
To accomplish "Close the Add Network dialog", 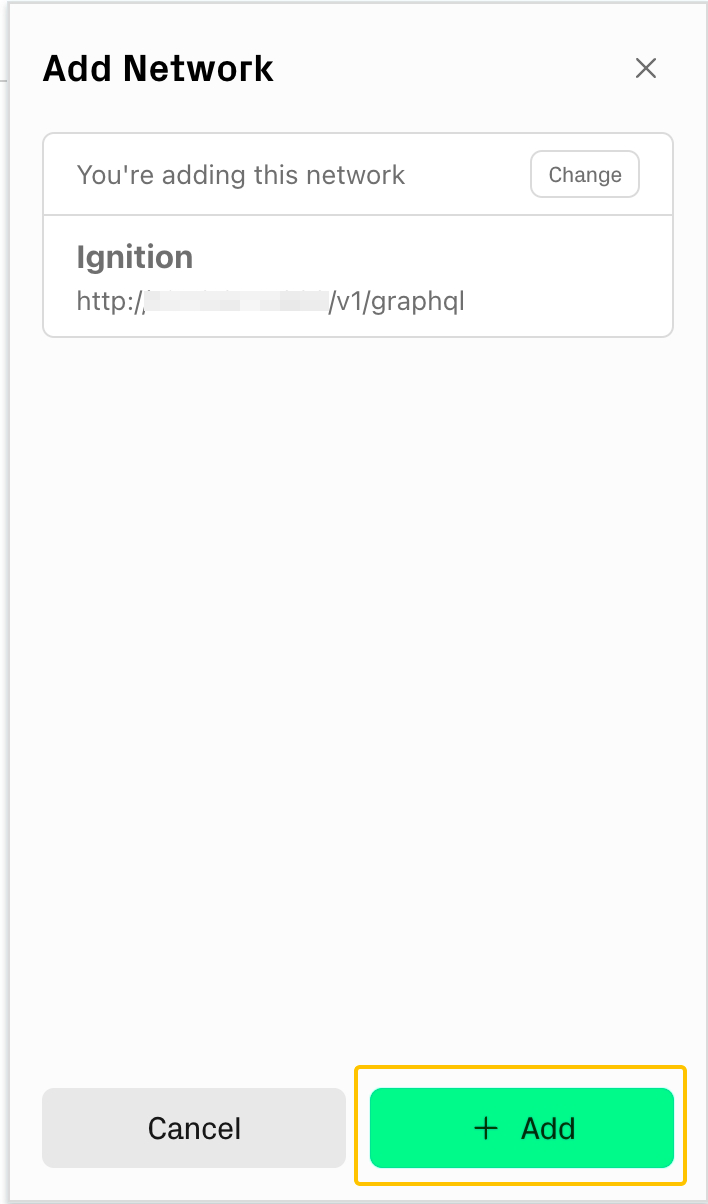I will pos(646,68).
